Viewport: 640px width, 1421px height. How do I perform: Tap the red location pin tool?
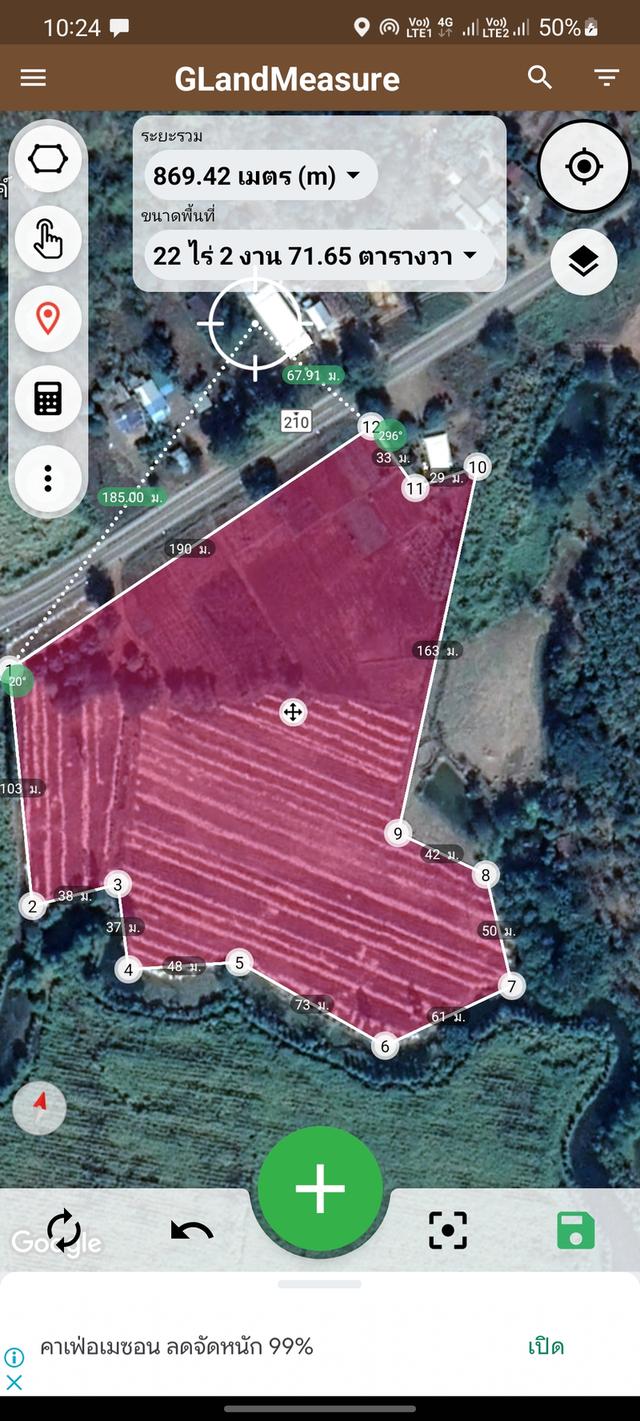pyautogui.click(x=48, y=319)
